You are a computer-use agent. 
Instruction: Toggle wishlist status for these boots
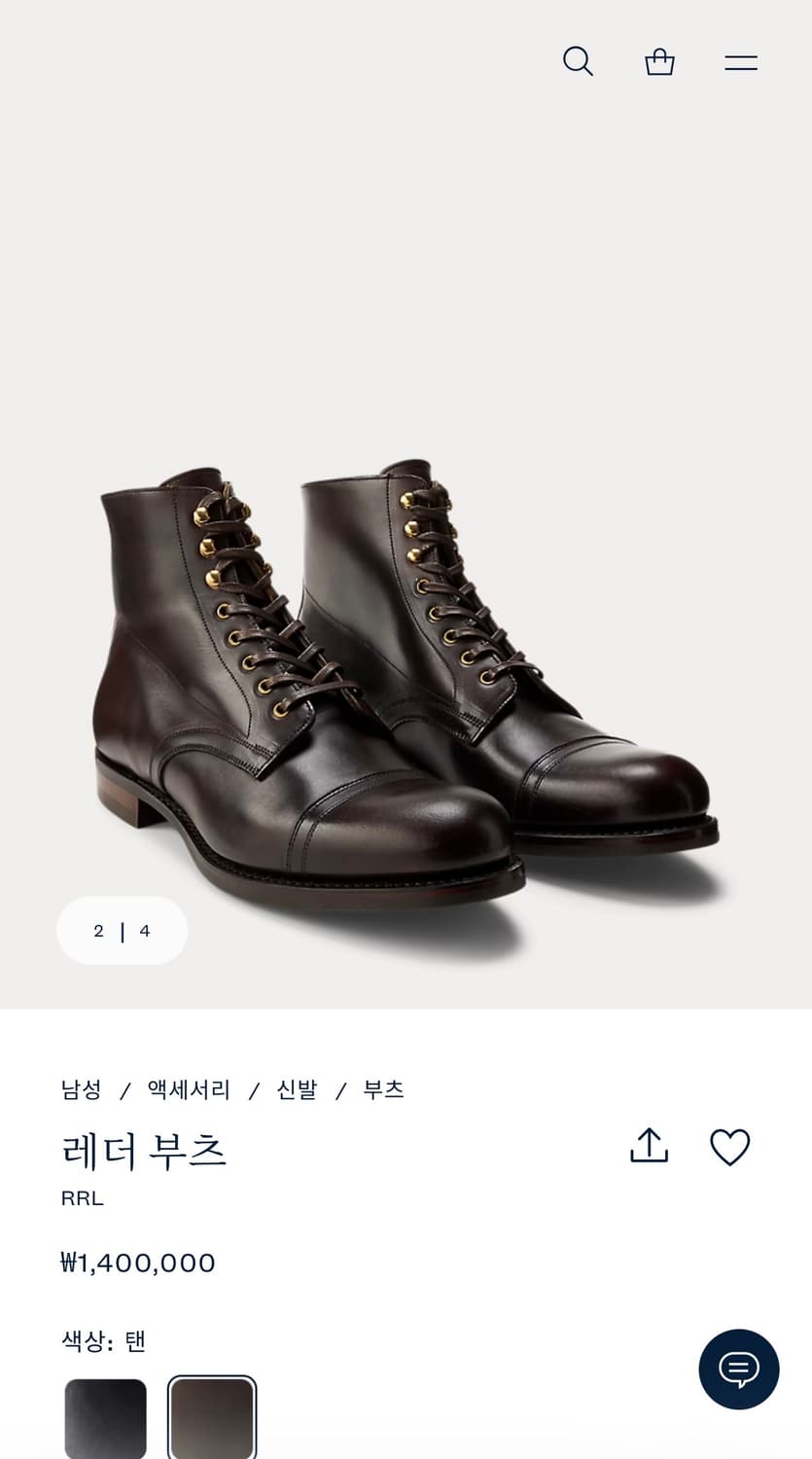pyautogui.click(x=730, y=1146)
